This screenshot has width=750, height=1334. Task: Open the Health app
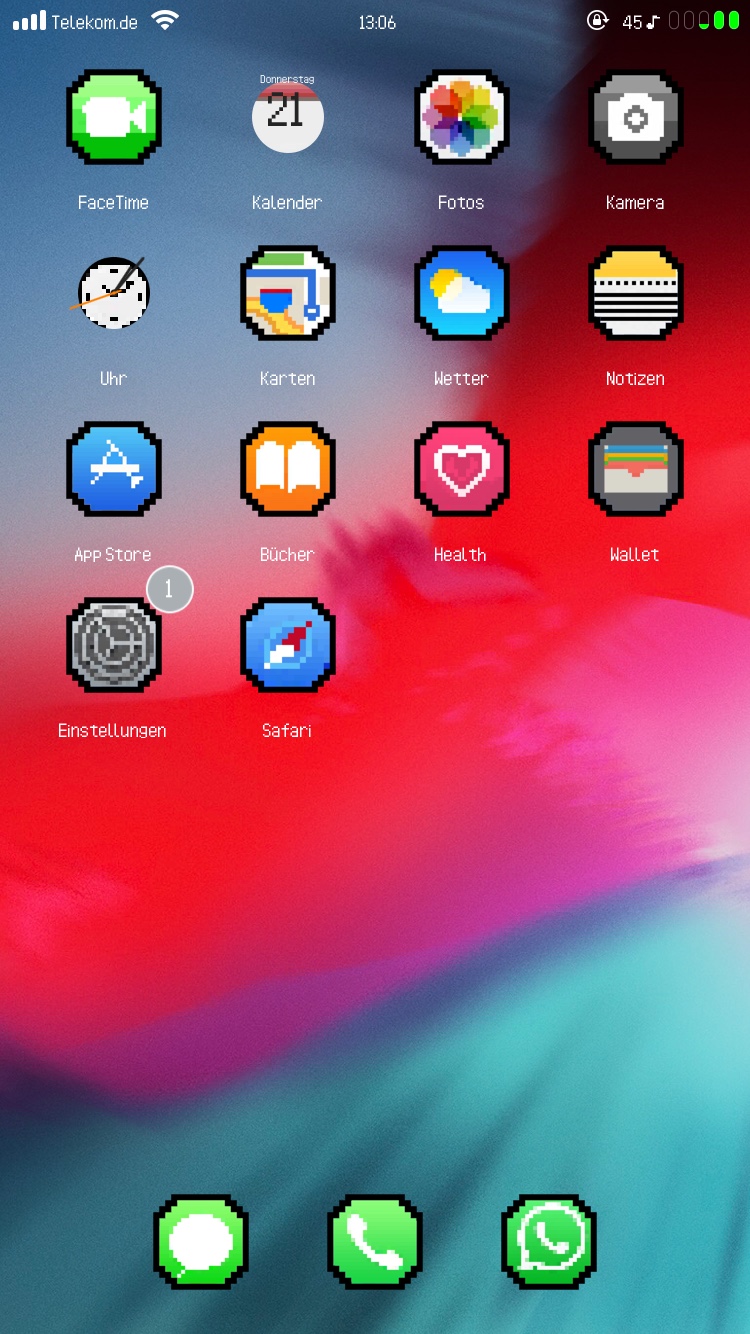(x=461, y=469)
